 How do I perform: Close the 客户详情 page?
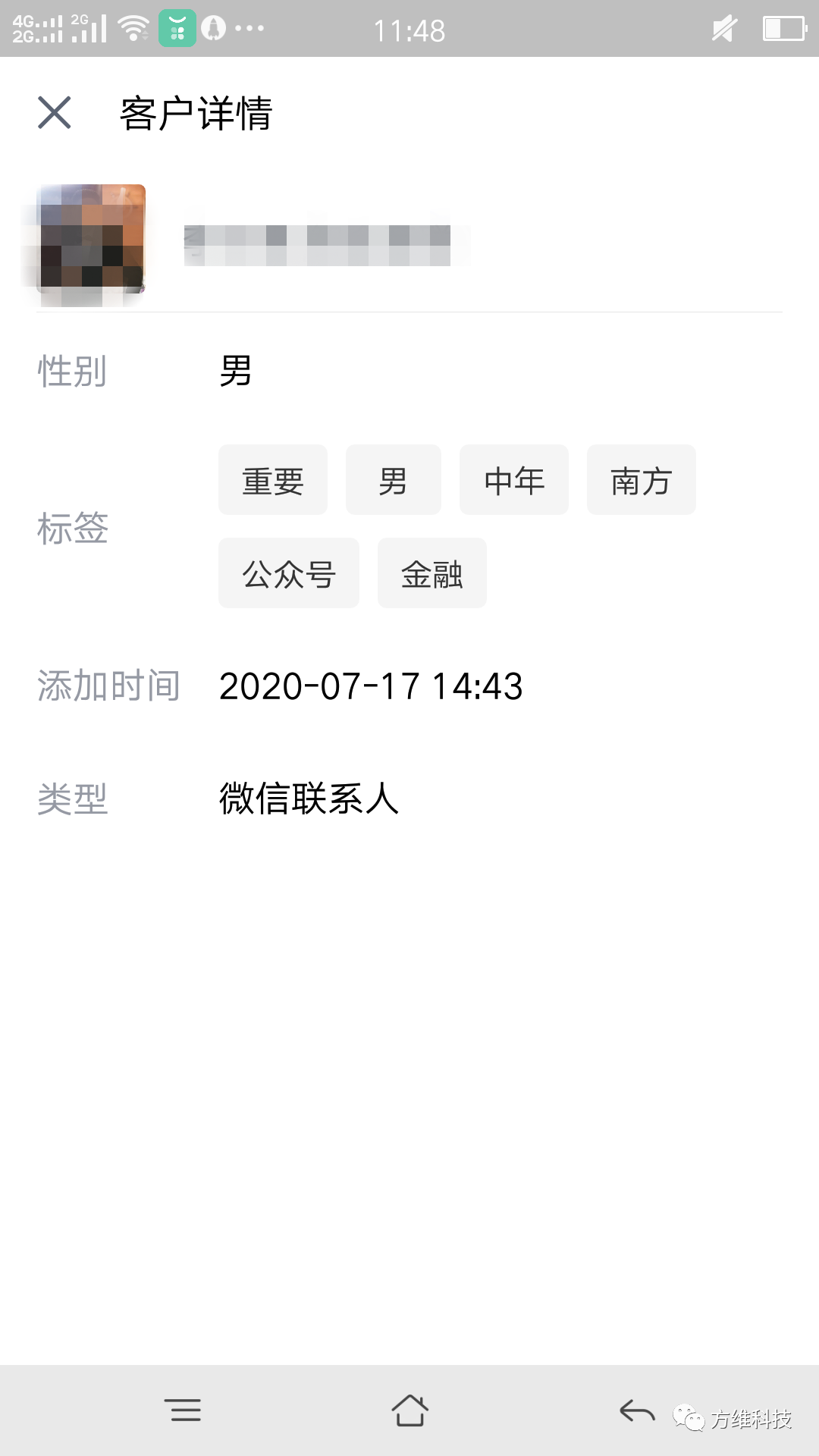pyautogui.click(x=55, y=113)
